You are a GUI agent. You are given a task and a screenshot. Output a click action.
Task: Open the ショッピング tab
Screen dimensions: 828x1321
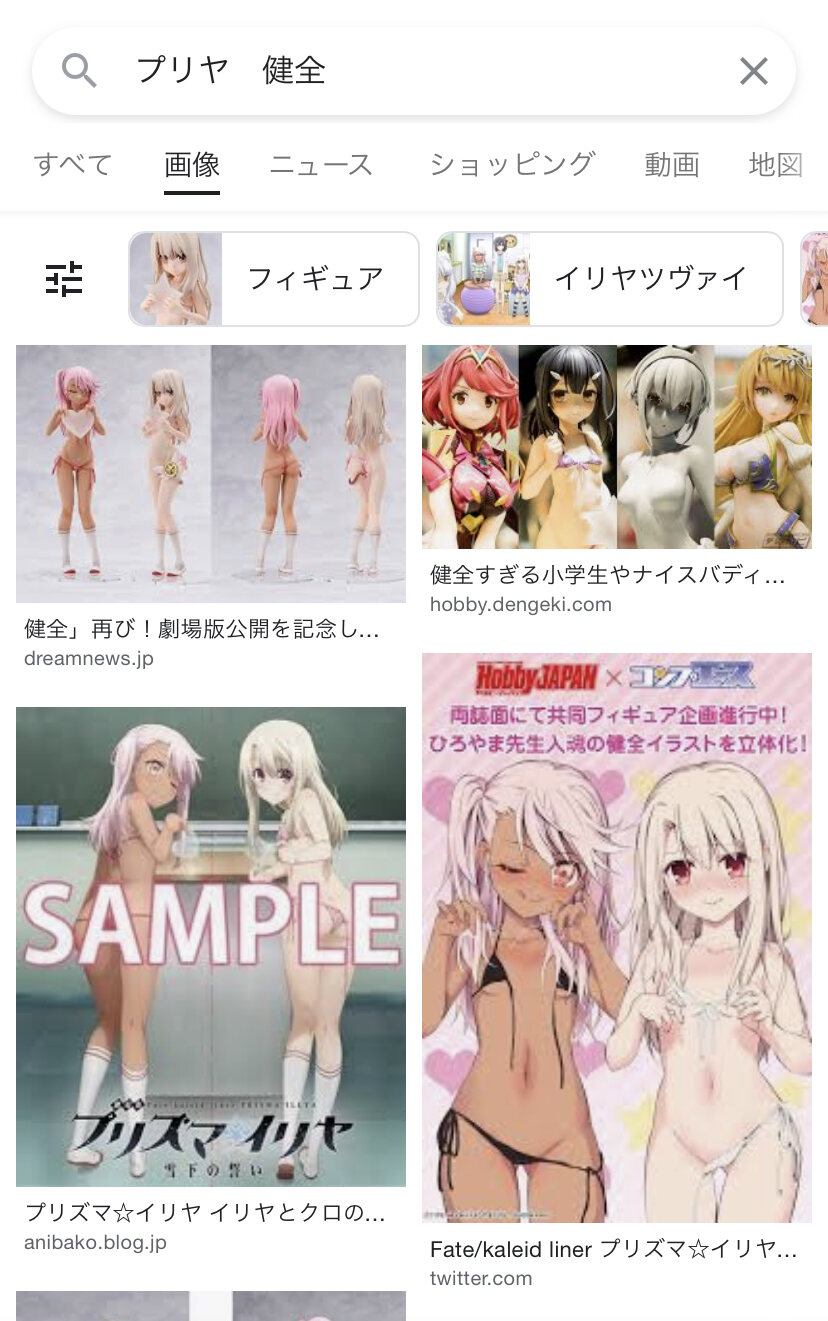pos(512,165)
